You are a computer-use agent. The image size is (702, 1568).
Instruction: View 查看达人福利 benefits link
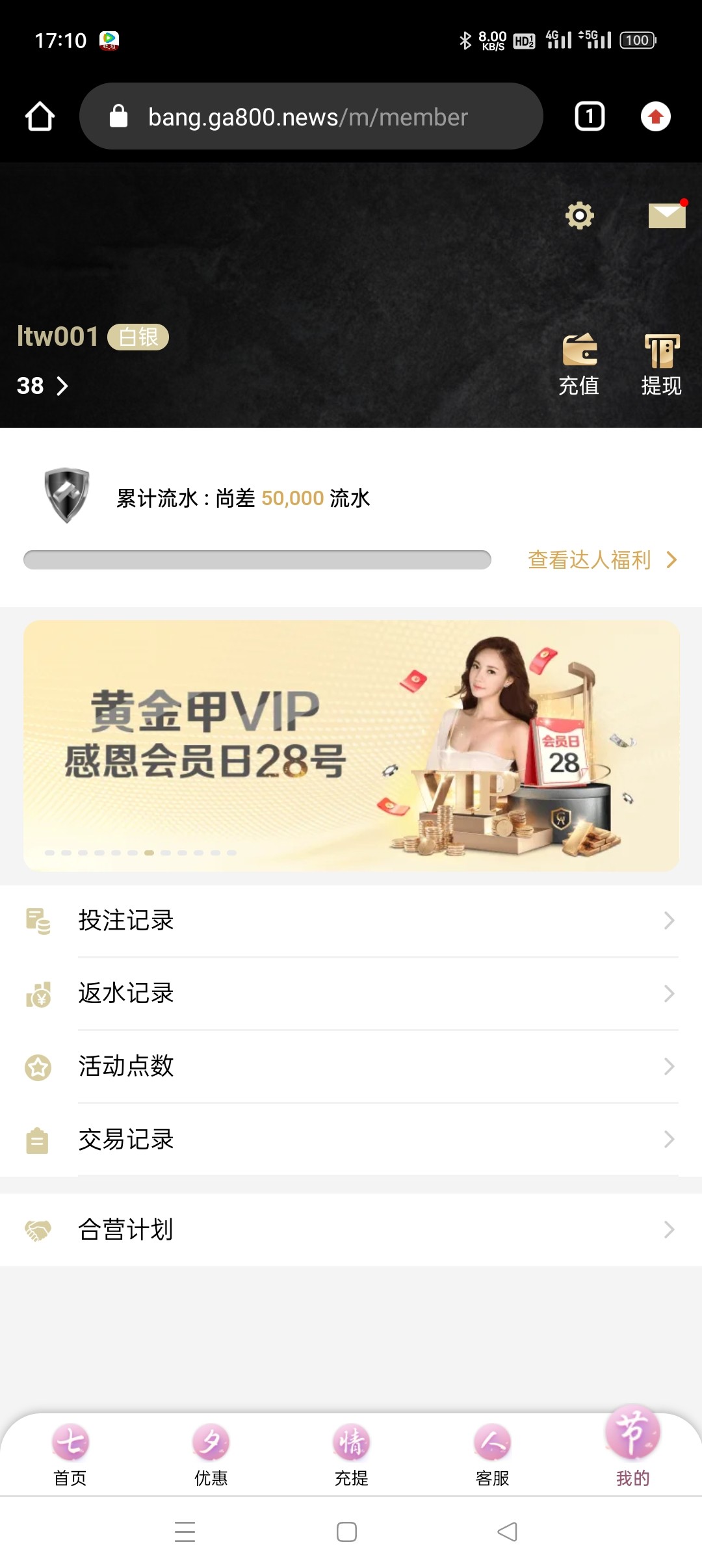602,560
